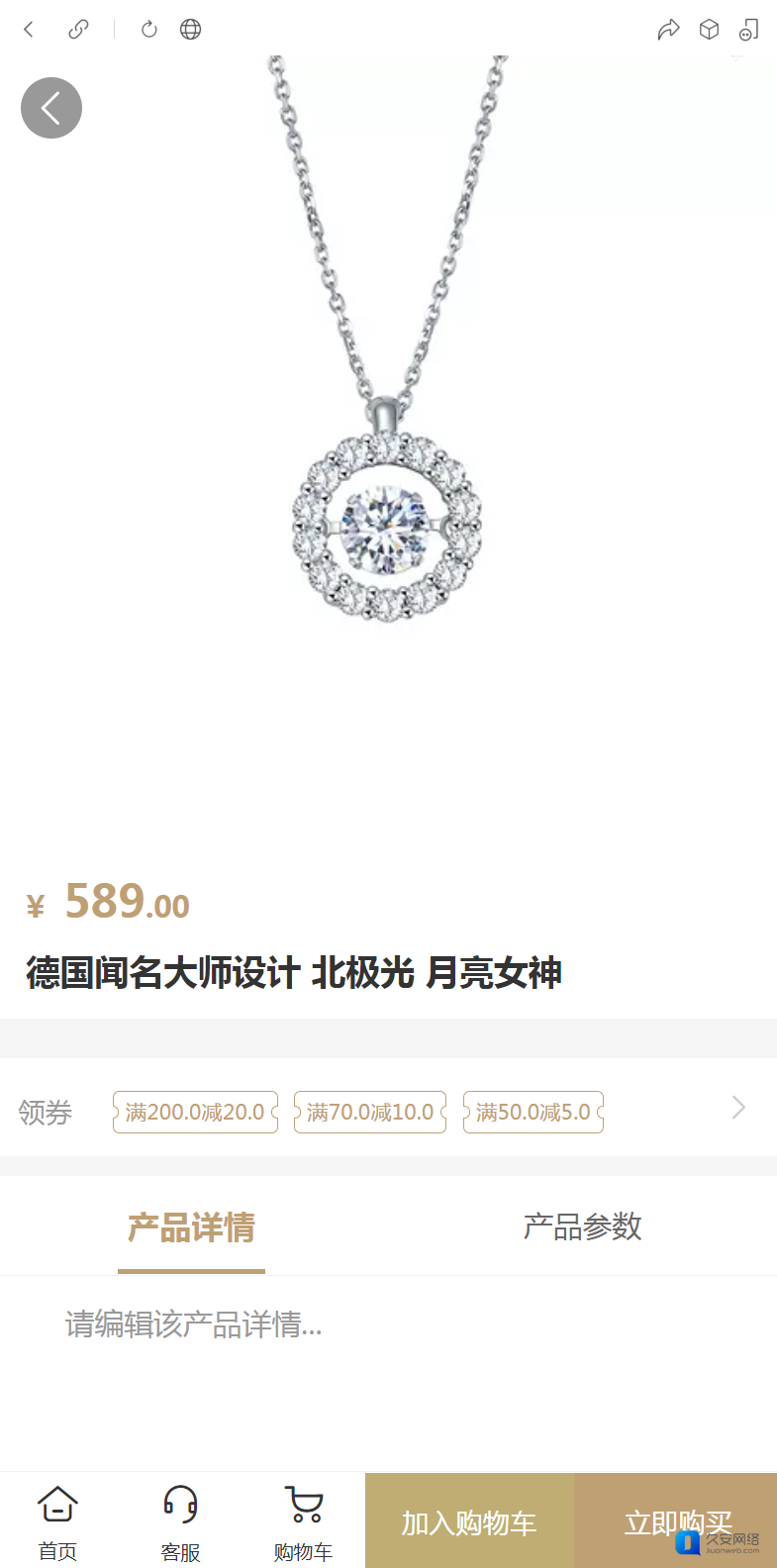The height and width of the screenshot is (1568, 777).
Task: Select the 产品详情 tab
Action: click(x=191, y=1227)
